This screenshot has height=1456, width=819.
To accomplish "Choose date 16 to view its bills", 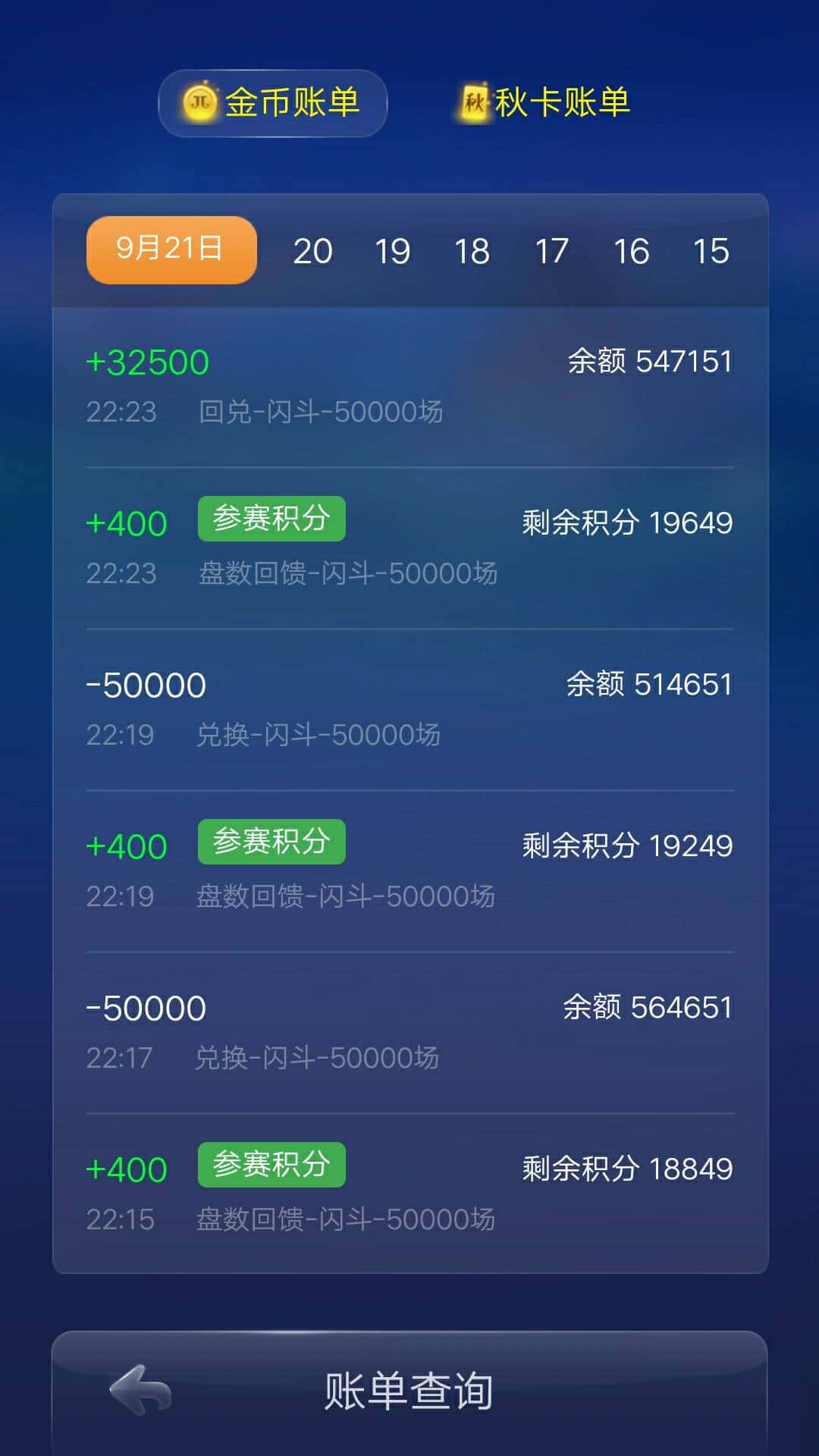I will pyautogui.click(x=633, y=250).
